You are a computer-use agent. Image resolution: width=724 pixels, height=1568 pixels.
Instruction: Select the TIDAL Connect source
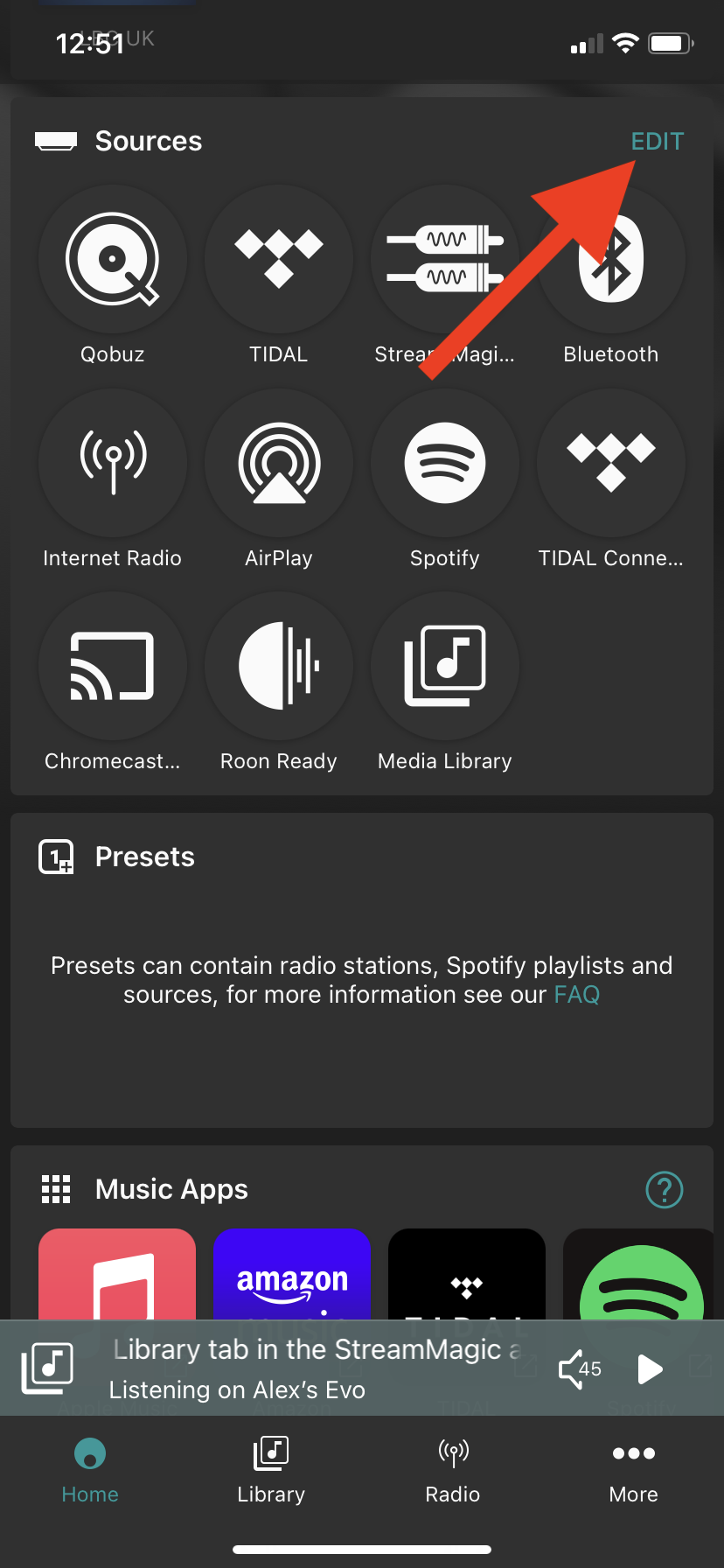[611, 463]
